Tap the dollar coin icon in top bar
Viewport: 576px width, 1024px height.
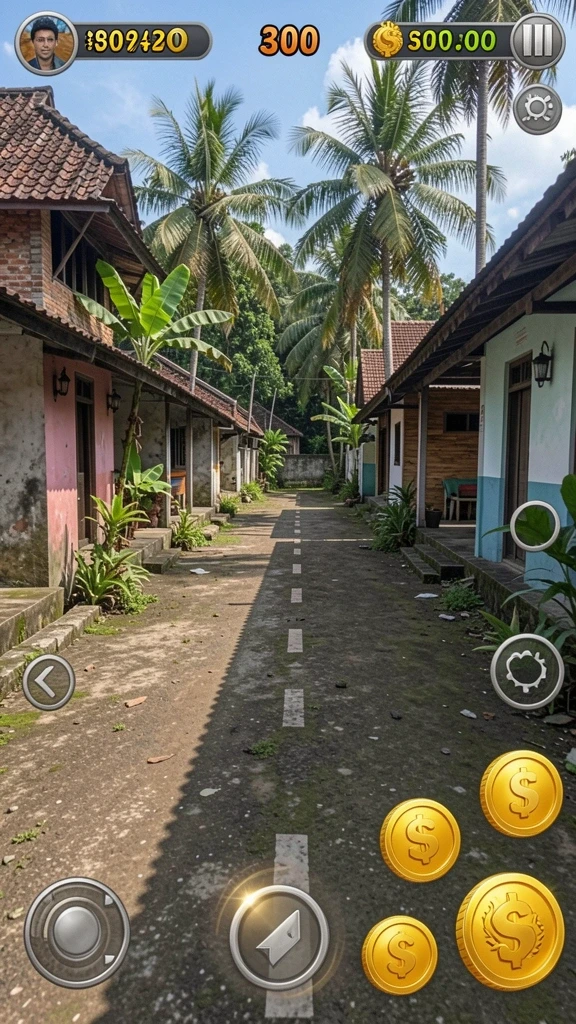coord(388,39)
